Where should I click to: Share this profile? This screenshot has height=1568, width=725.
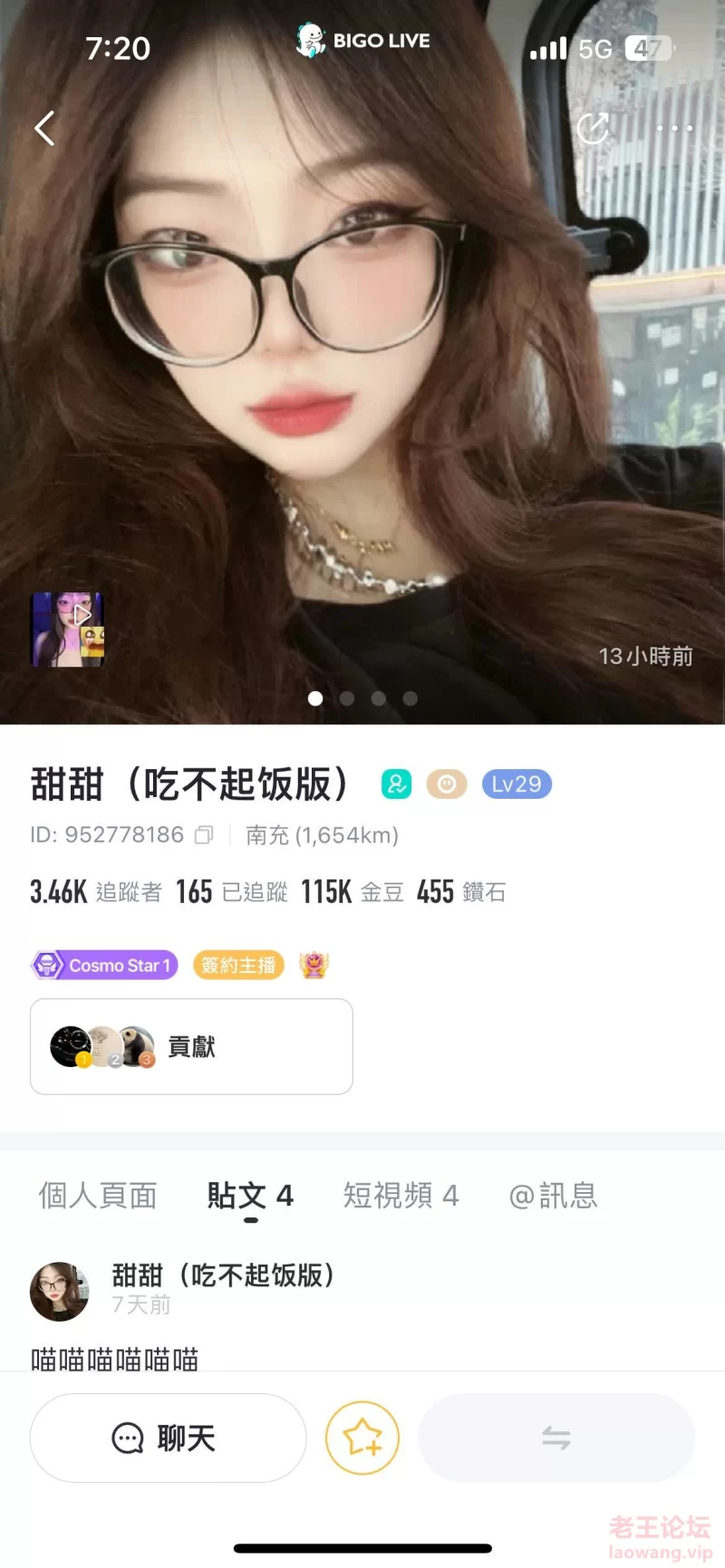pos(594,128)
